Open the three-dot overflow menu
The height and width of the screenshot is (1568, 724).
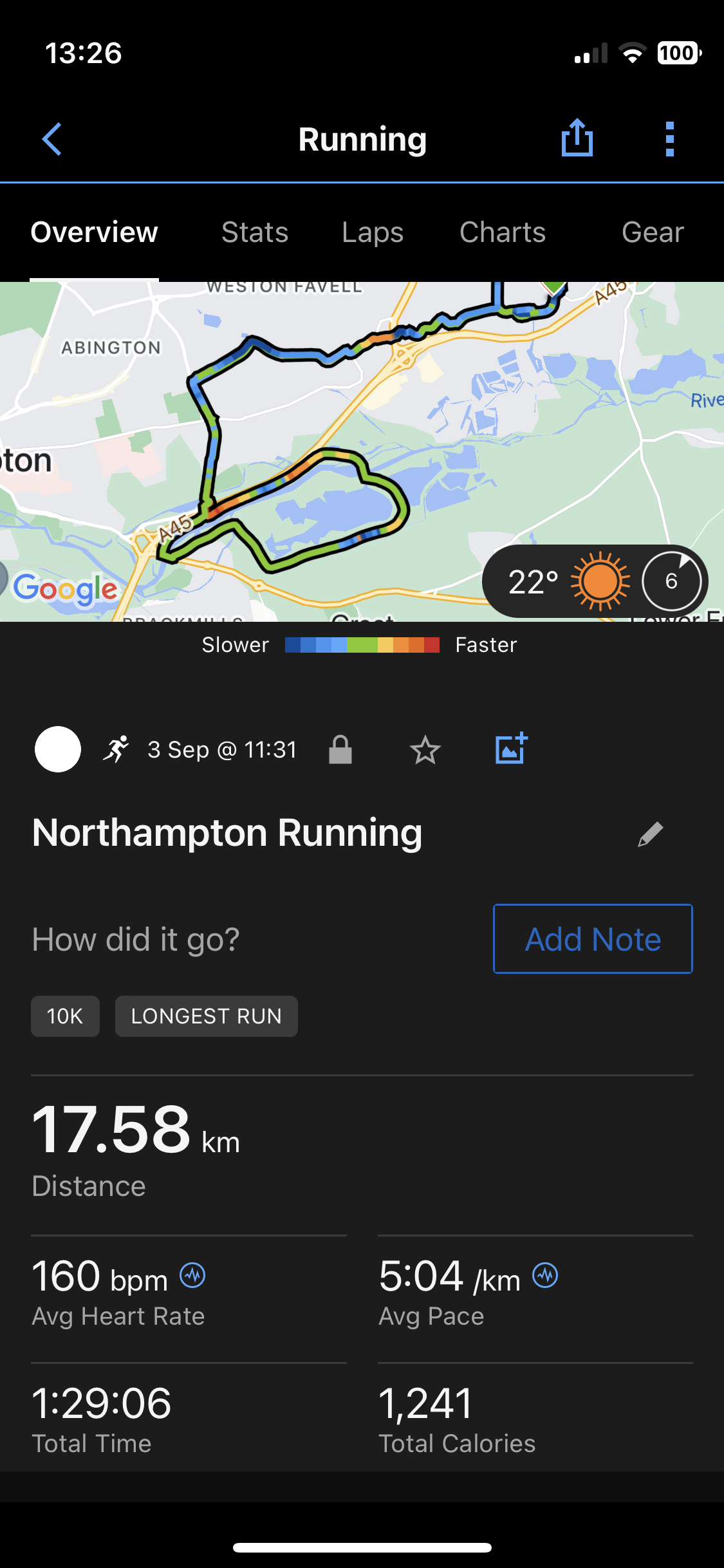[x=670, y=139]
